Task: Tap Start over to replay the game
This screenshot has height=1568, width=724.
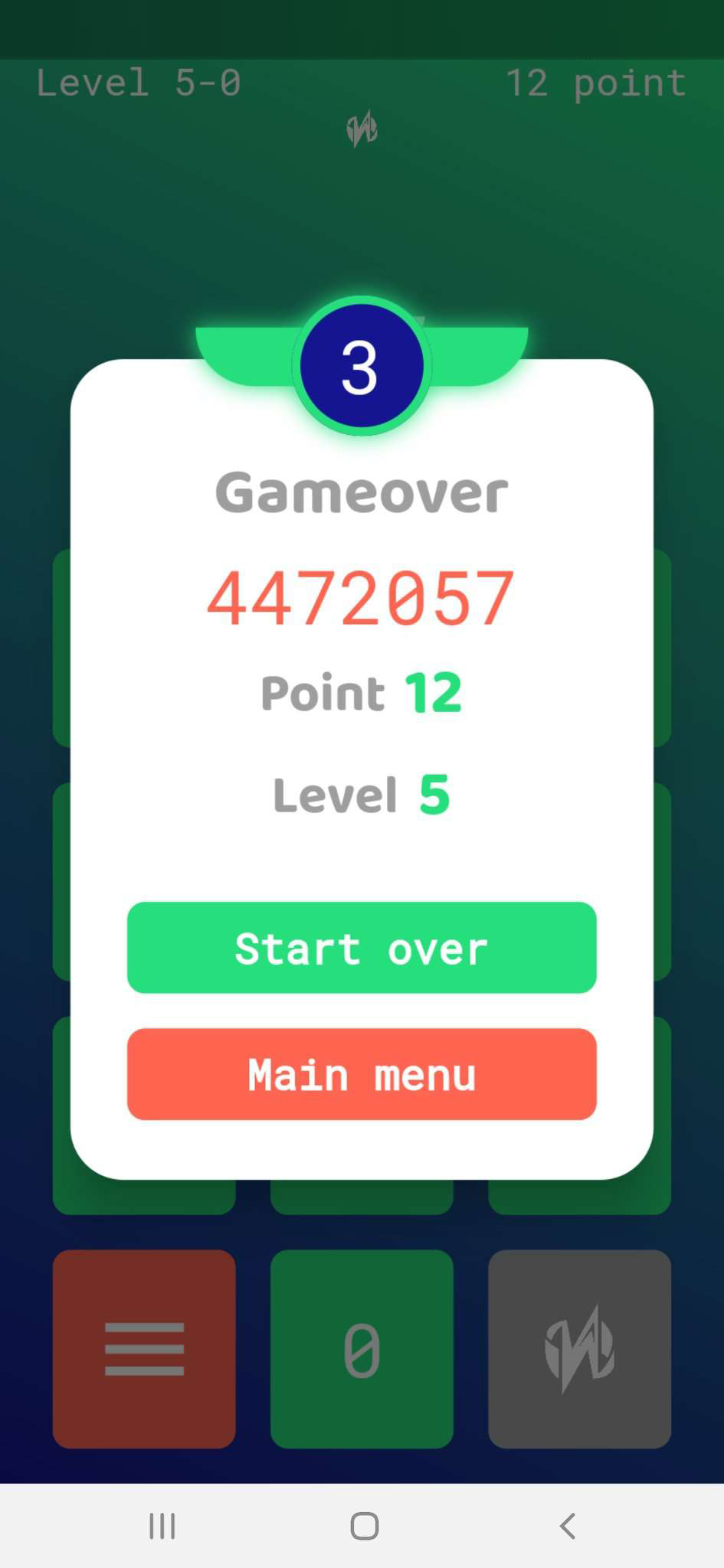Action: pos(362,948)
